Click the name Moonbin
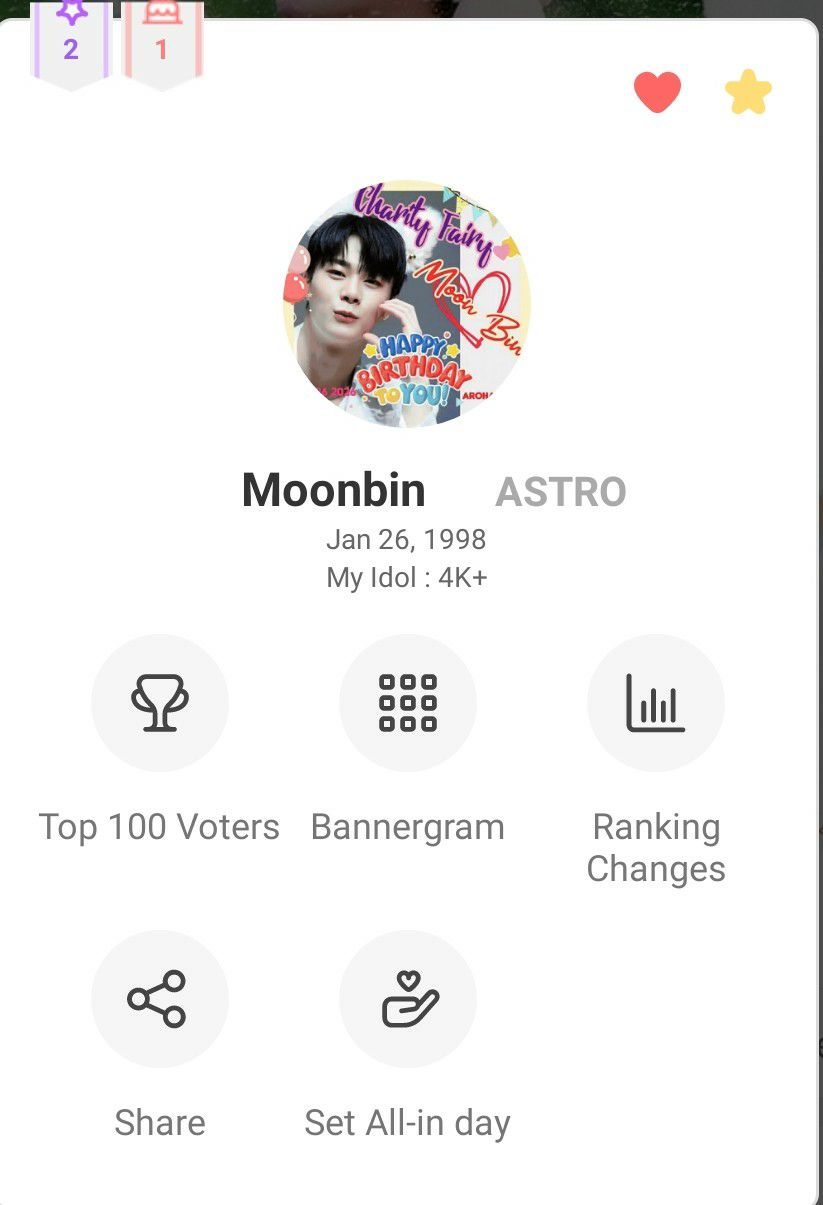 tap(335, 490)
